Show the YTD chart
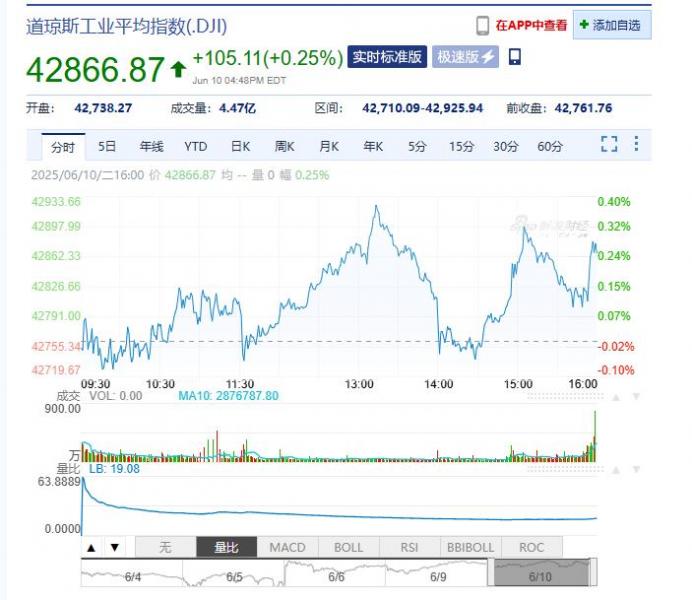 [x=195, y=146]
